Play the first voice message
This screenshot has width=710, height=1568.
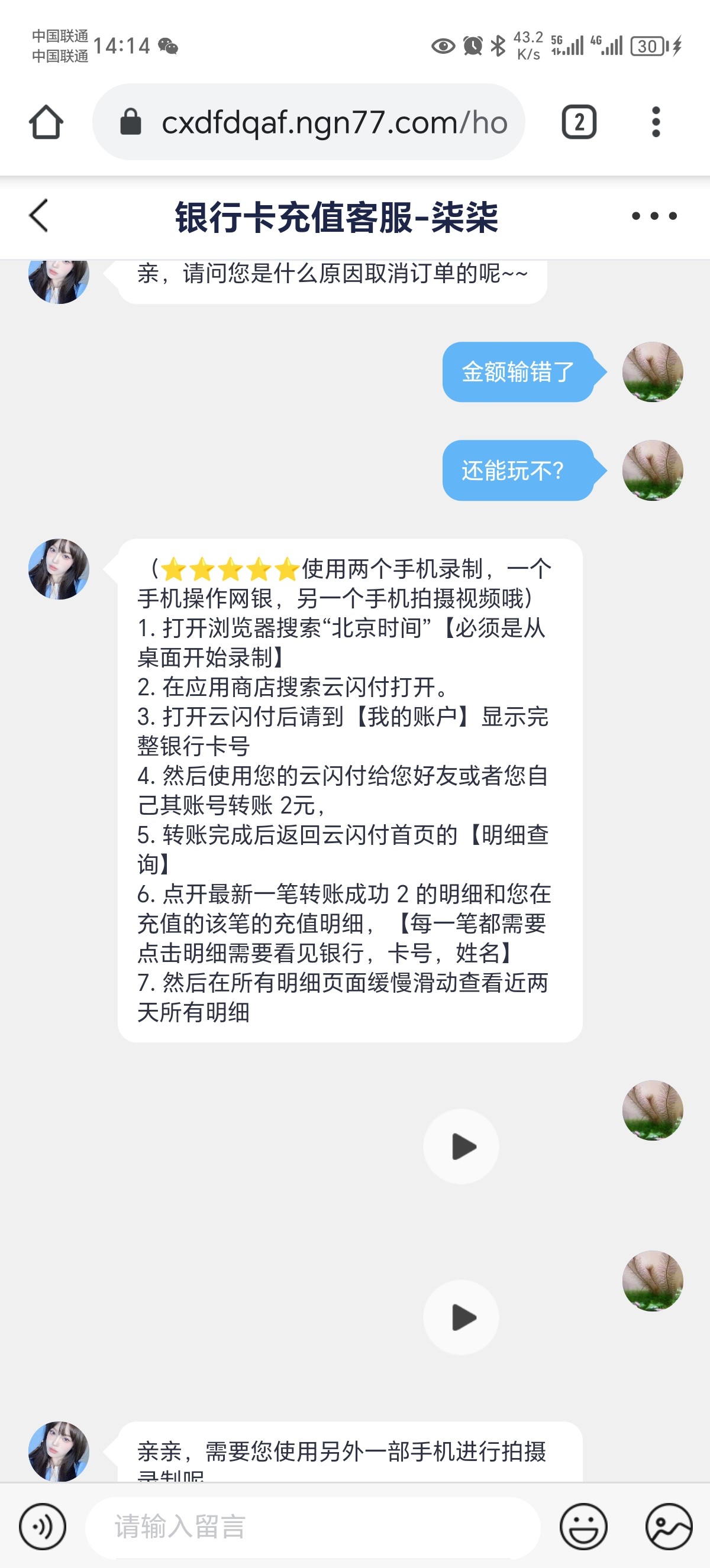[x=461, y=1146]
